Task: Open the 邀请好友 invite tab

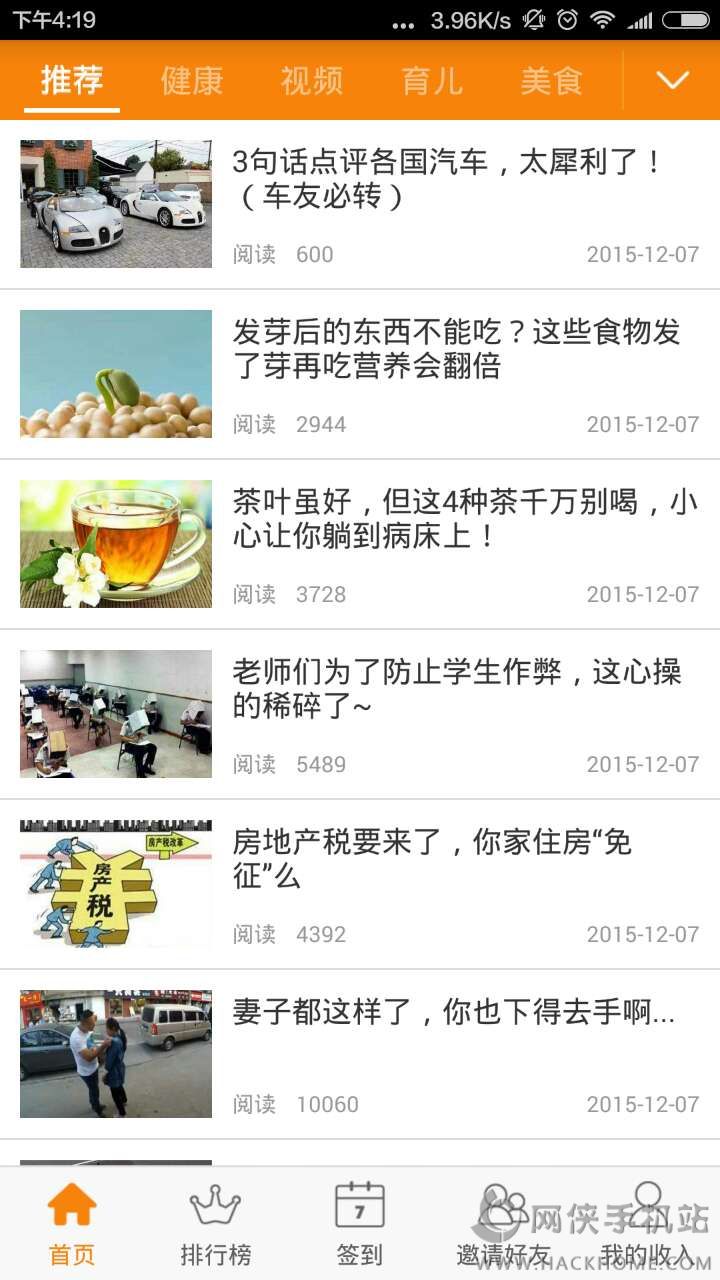Action: tap(504, 1224)
